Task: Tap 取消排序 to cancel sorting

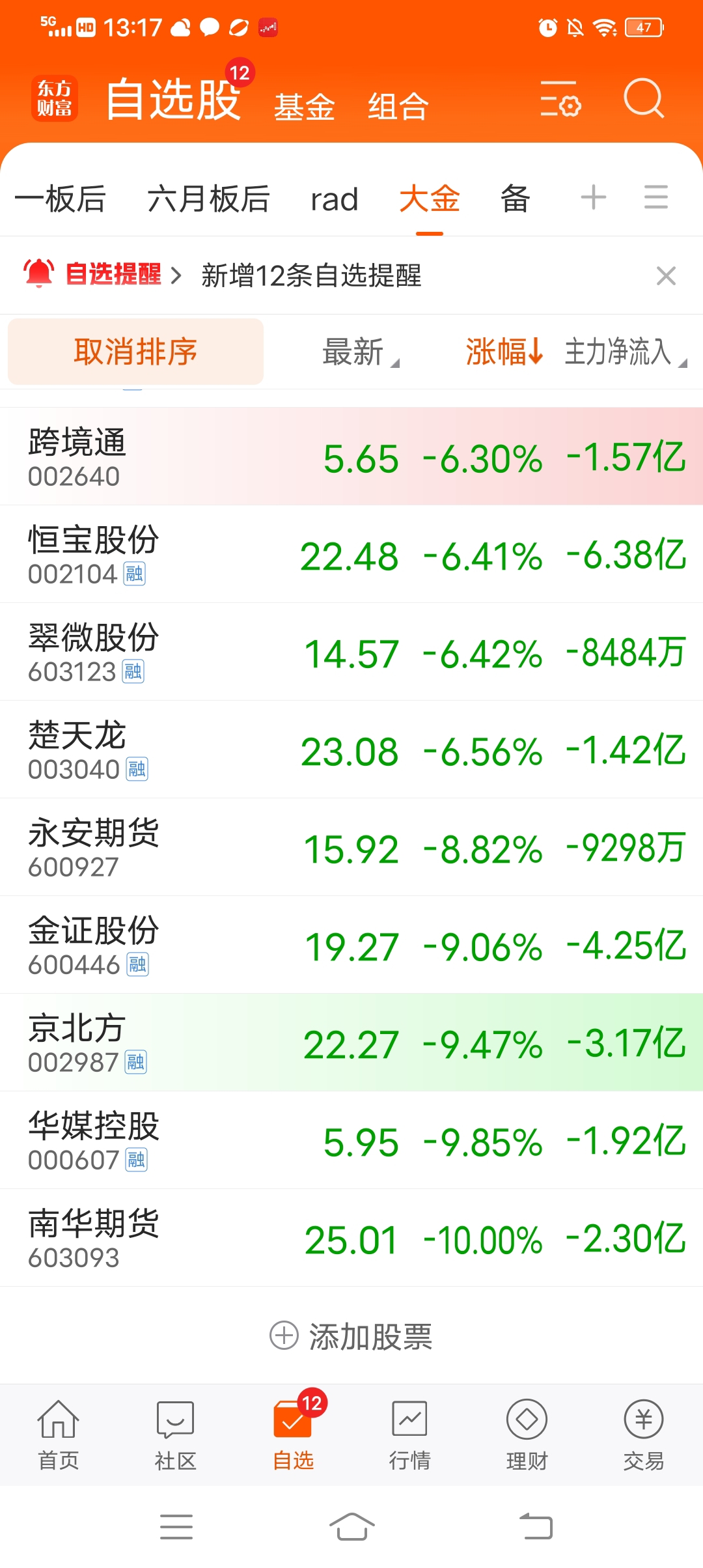Action: (135, 352)
